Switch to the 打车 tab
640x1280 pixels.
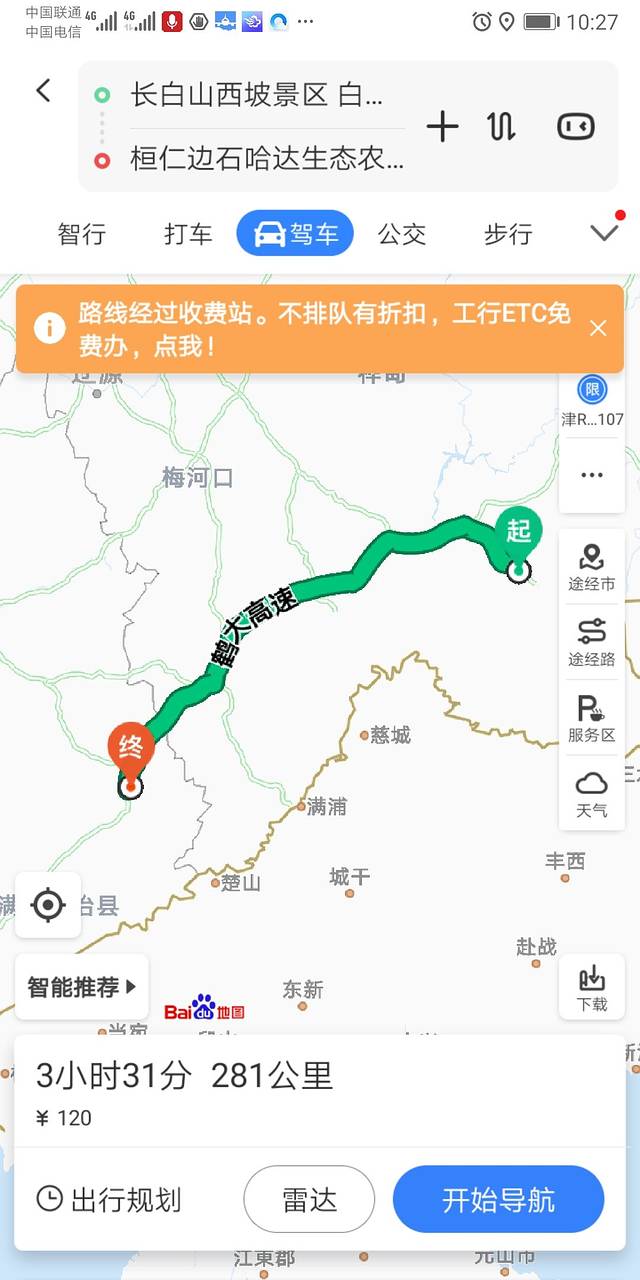point(188,234)
